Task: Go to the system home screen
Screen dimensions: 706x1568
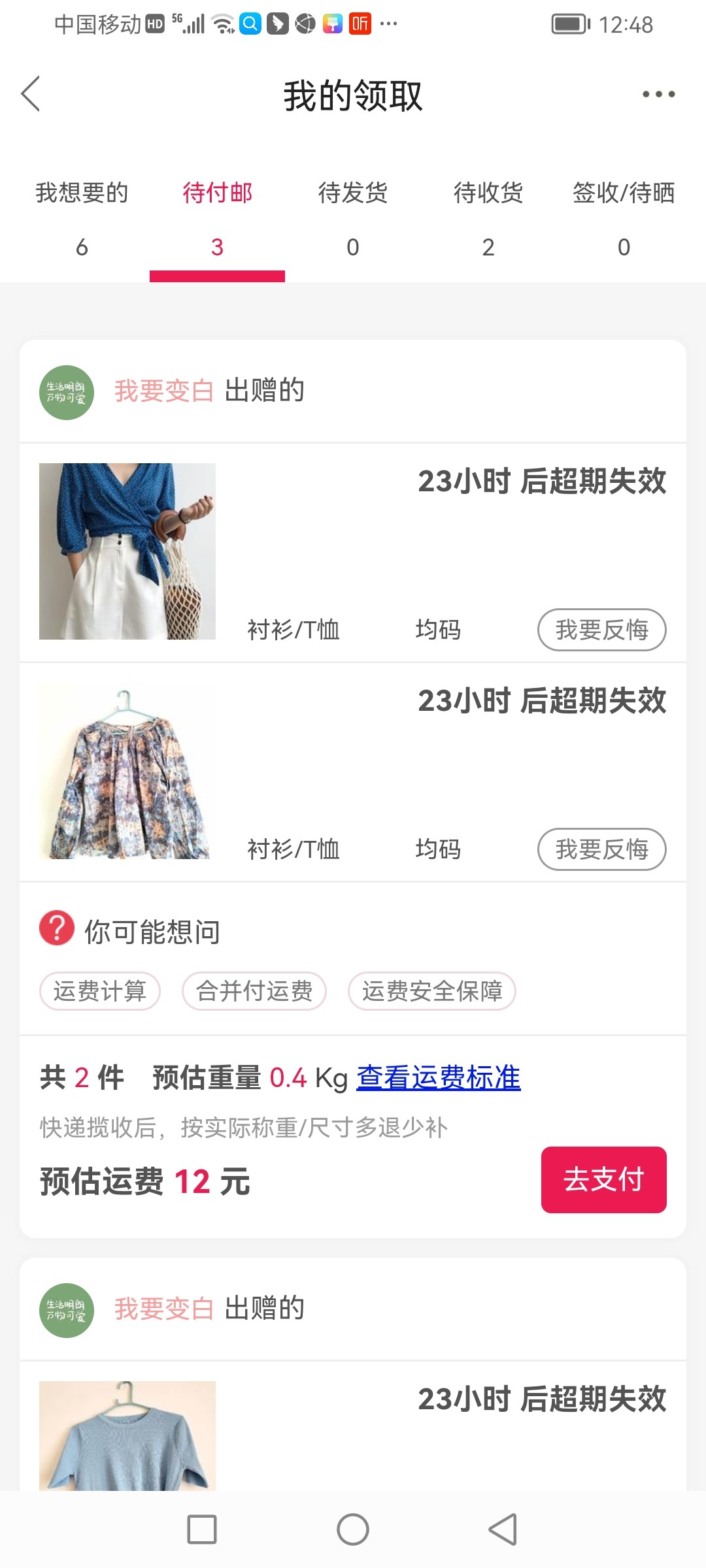Action: coord(353,1529)
